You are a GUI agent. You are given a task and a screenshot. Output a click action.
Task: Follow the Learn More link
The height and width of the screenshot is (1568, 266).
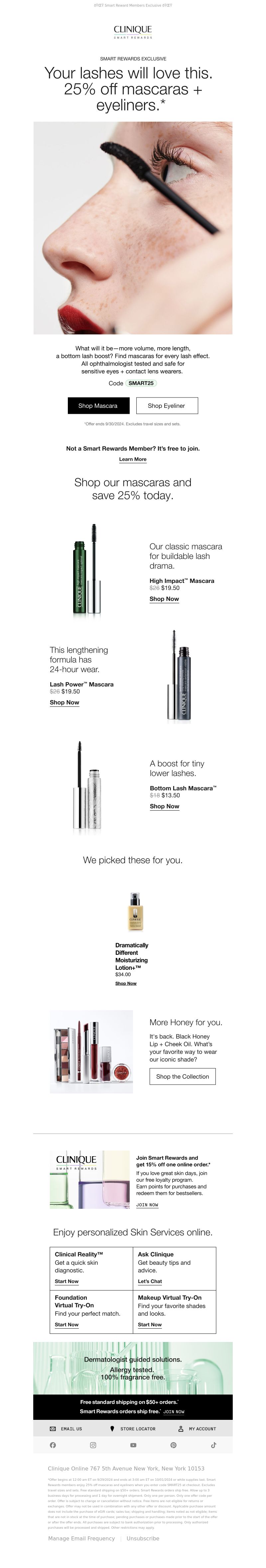132,459
